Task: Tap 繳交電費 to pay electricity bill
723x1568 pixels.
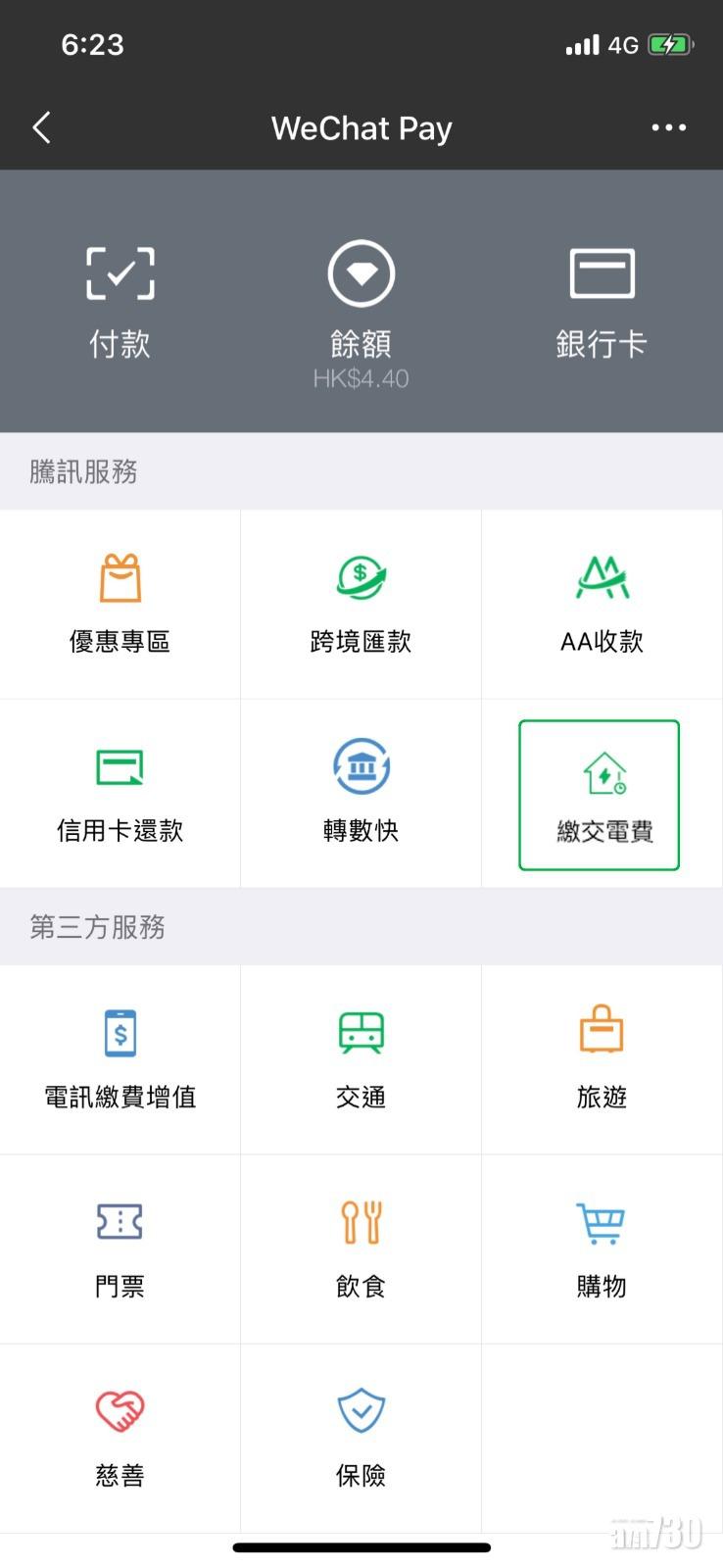Action: click(600, 795)
